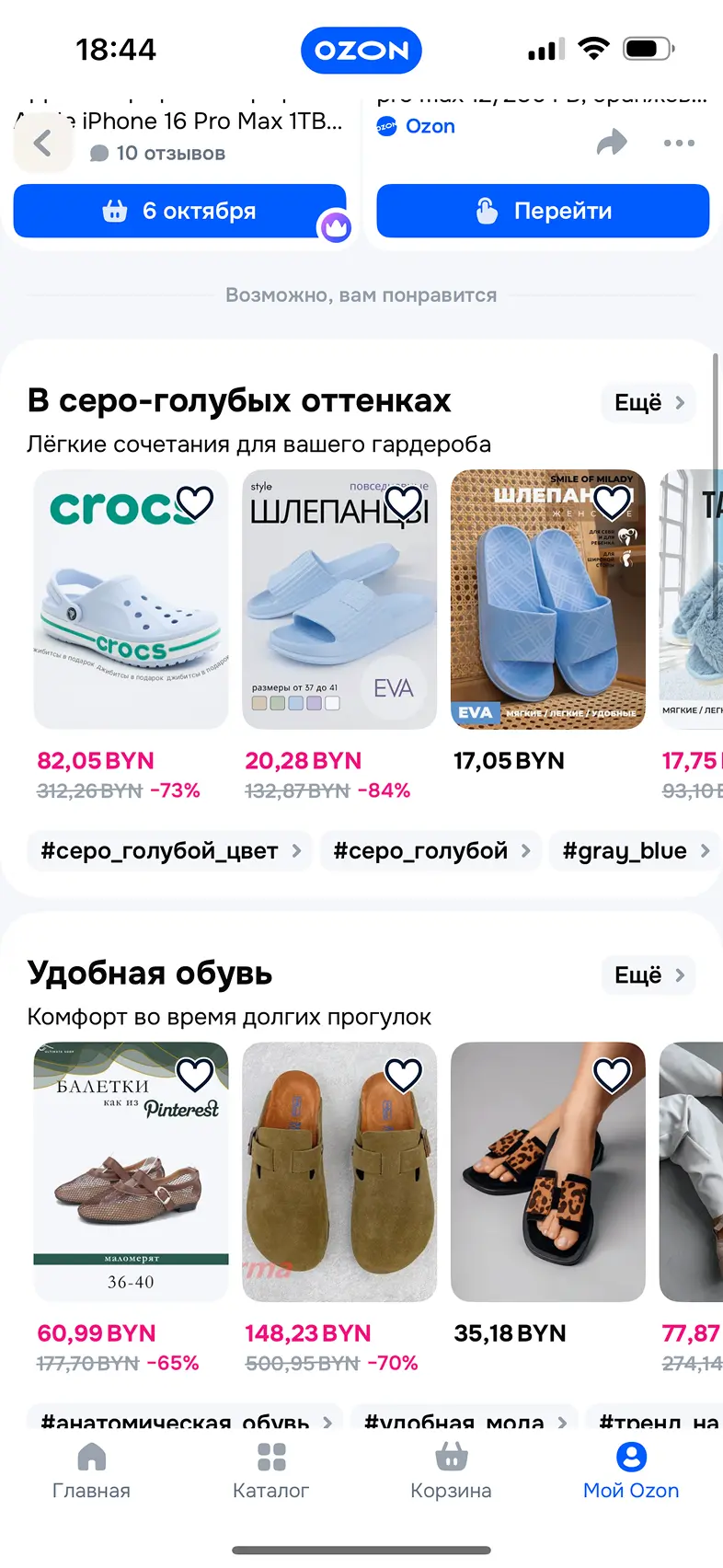Tap the Перейти button
Image resolution: width=723 pixels, height=1568 pixels.
pyautogui.click(x=543, y=212)
